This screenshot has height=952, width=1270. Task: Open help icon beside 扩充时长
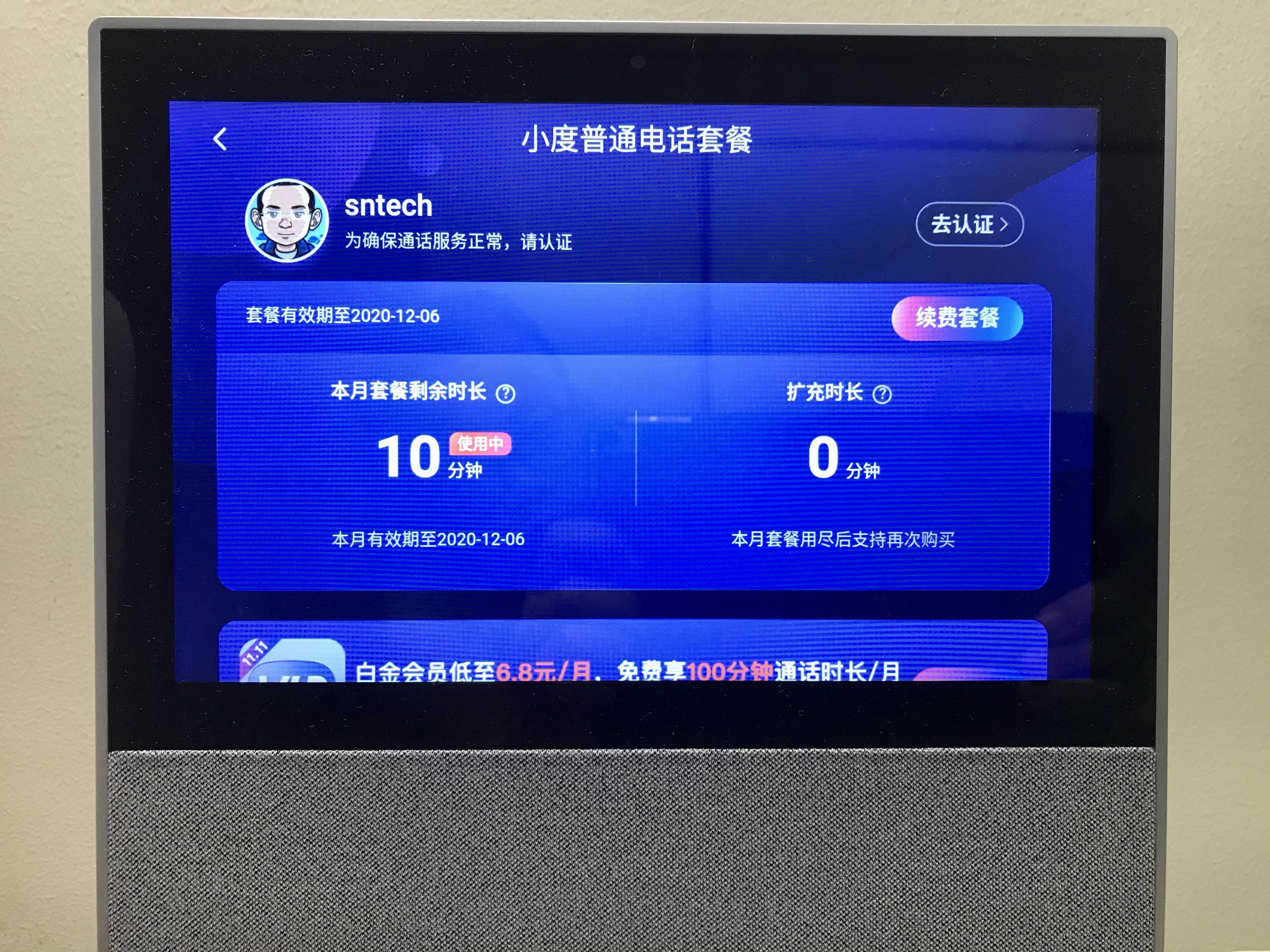pyautogui.click(x=881, y=394)
